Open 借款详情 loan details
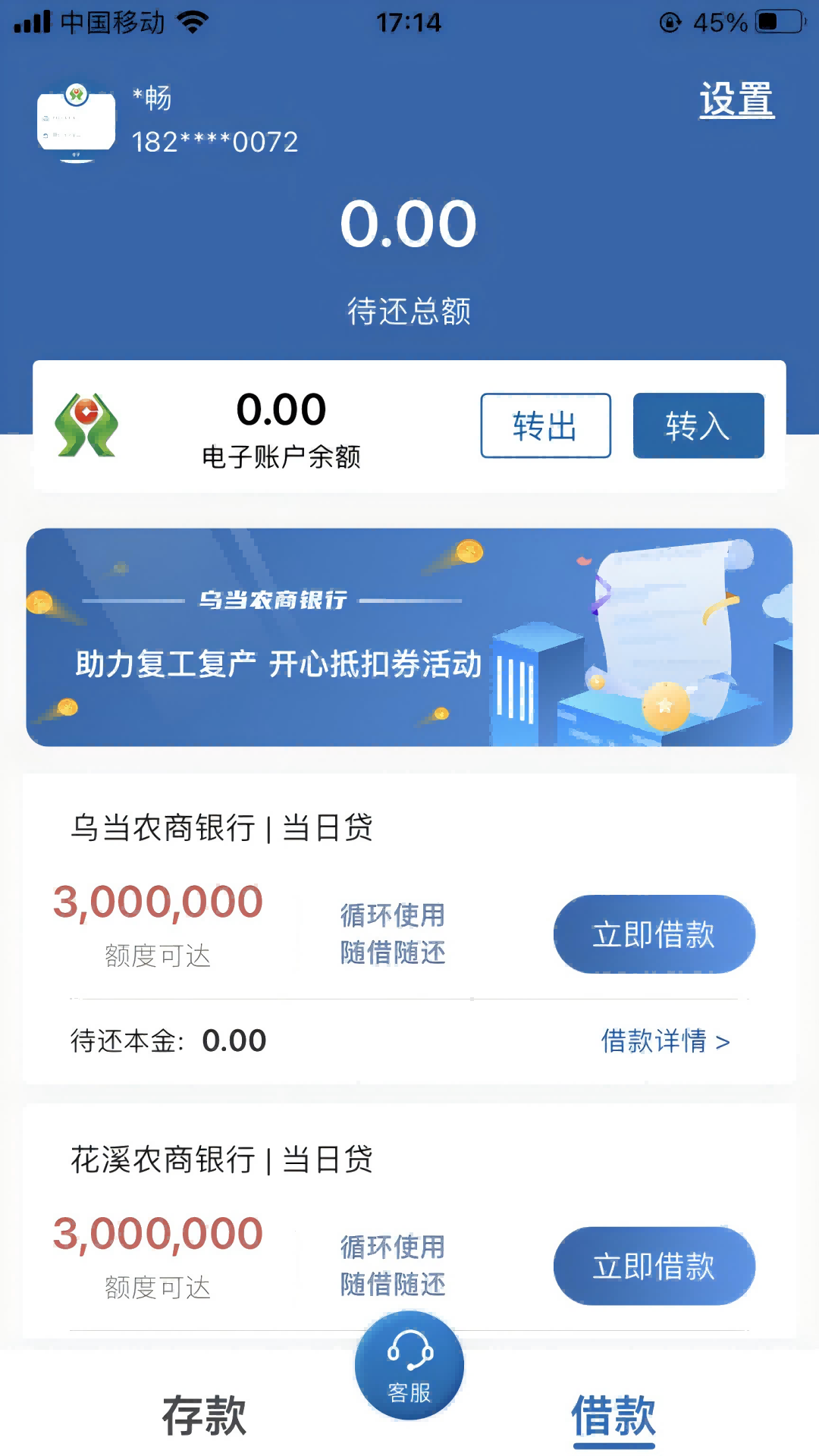 (666, 1041)
